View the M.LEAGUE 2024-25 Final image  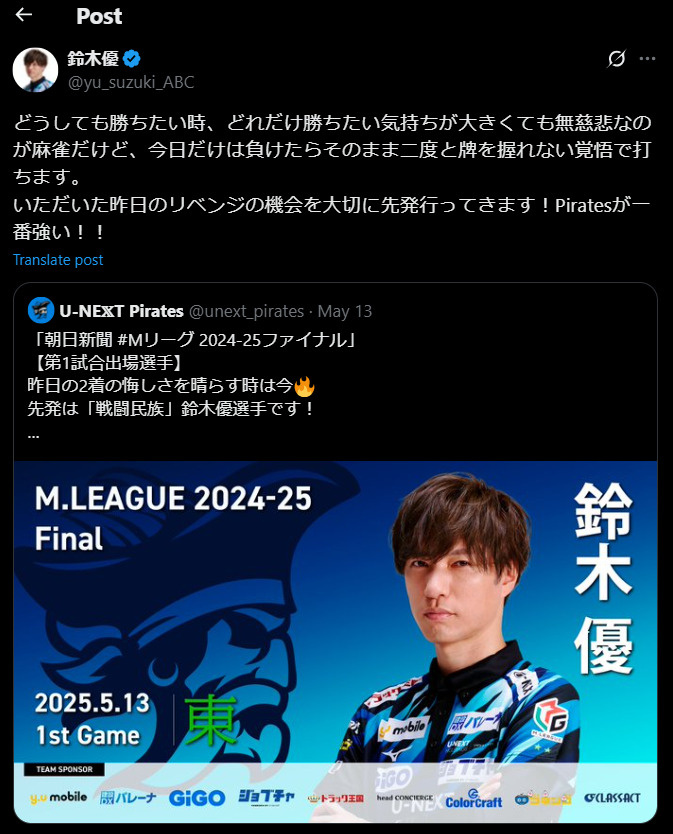(x=335, y=640)
